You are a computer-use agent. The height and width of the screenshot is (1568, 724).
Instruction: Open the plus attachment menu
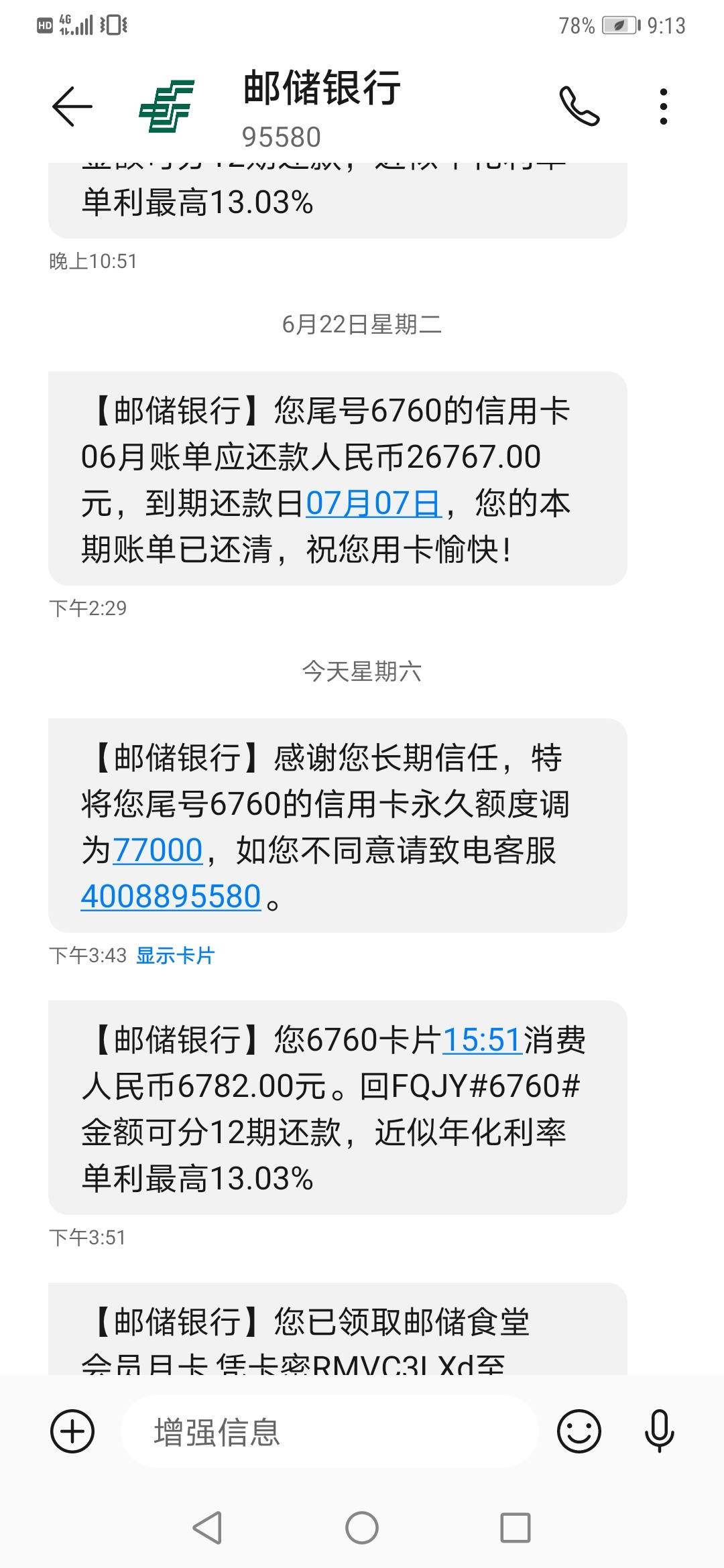pos(72,1431)
